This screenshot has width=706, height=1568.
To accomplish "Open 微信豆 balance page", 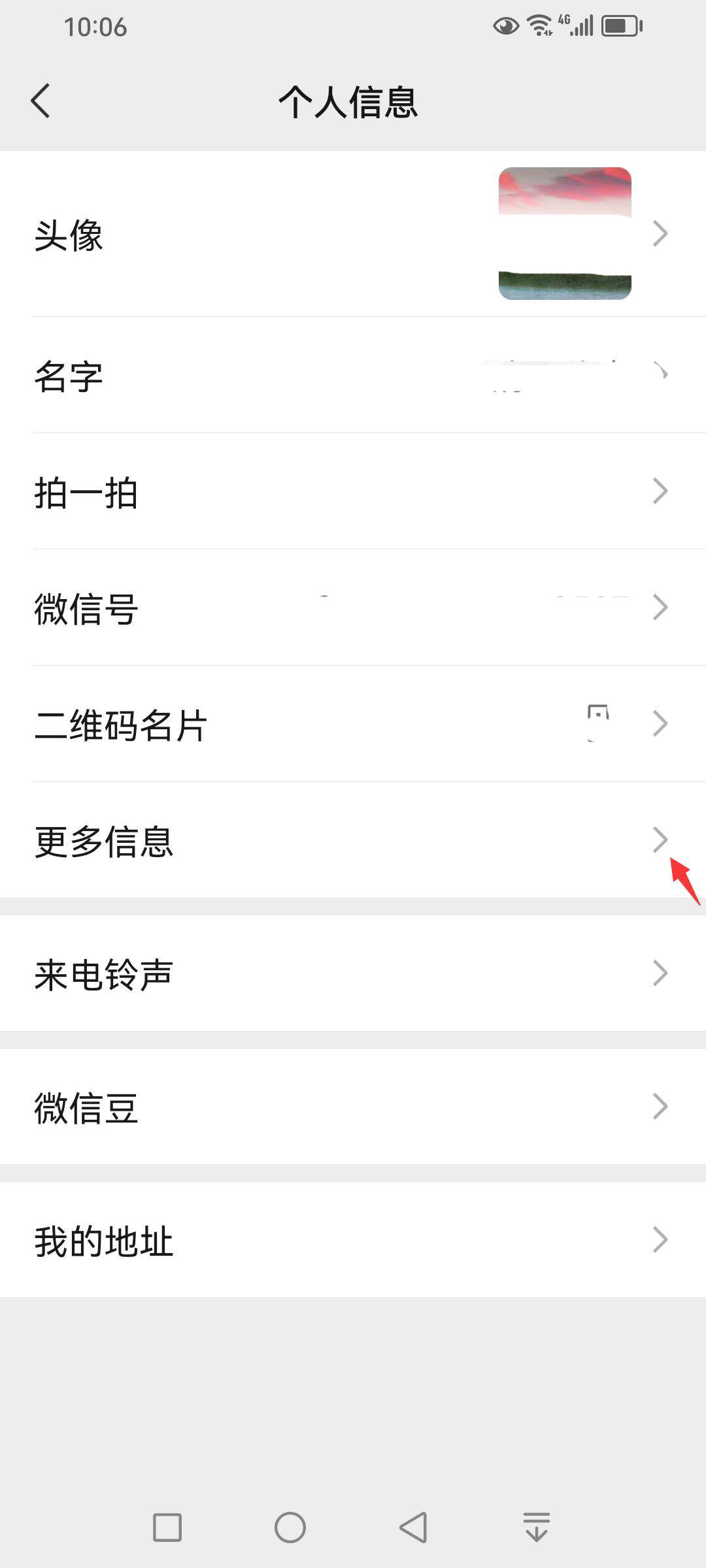I will point(353,1107).
